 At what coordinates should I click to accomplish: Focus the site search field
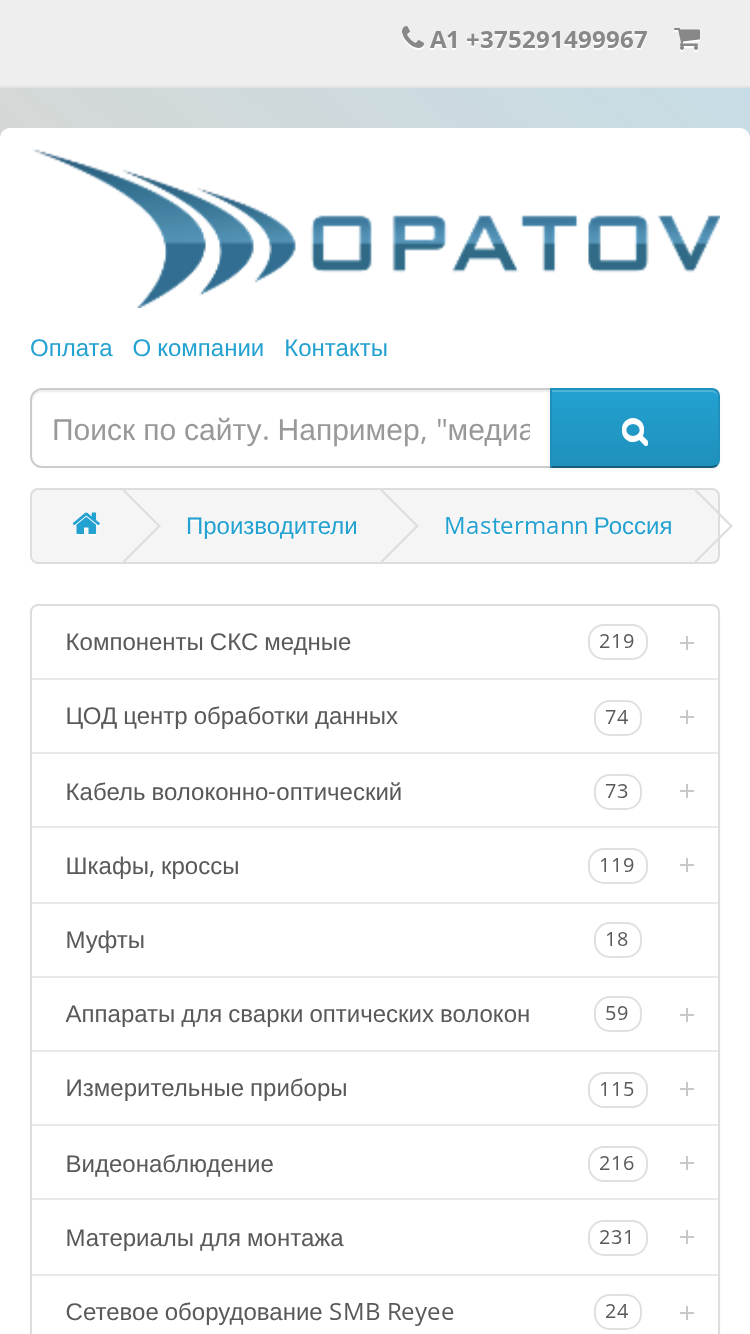click(x=291, y=429)
